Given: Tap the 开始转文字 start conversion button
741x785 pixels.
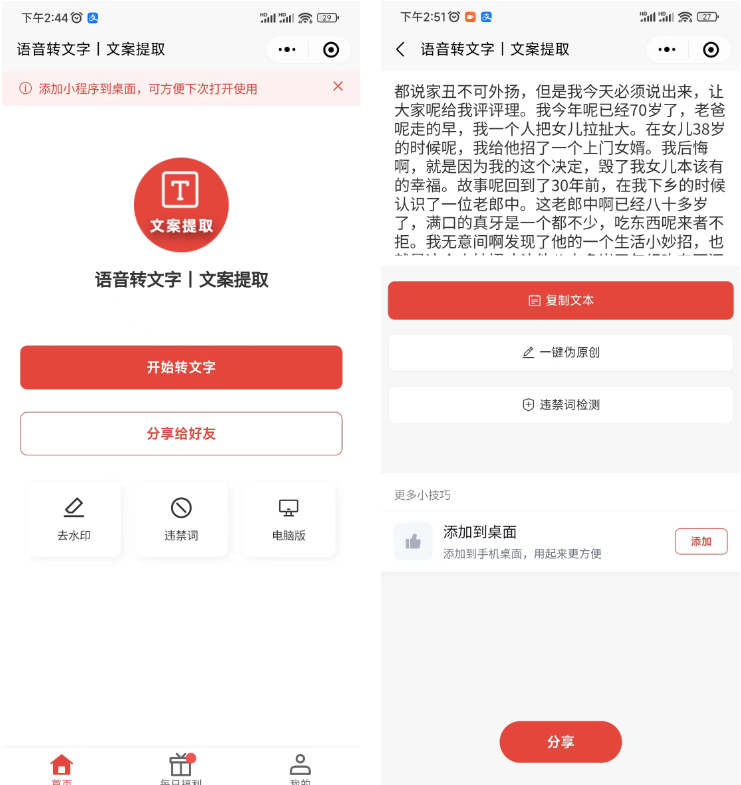Looking at the screenshot, I should [x=181, y=367].
